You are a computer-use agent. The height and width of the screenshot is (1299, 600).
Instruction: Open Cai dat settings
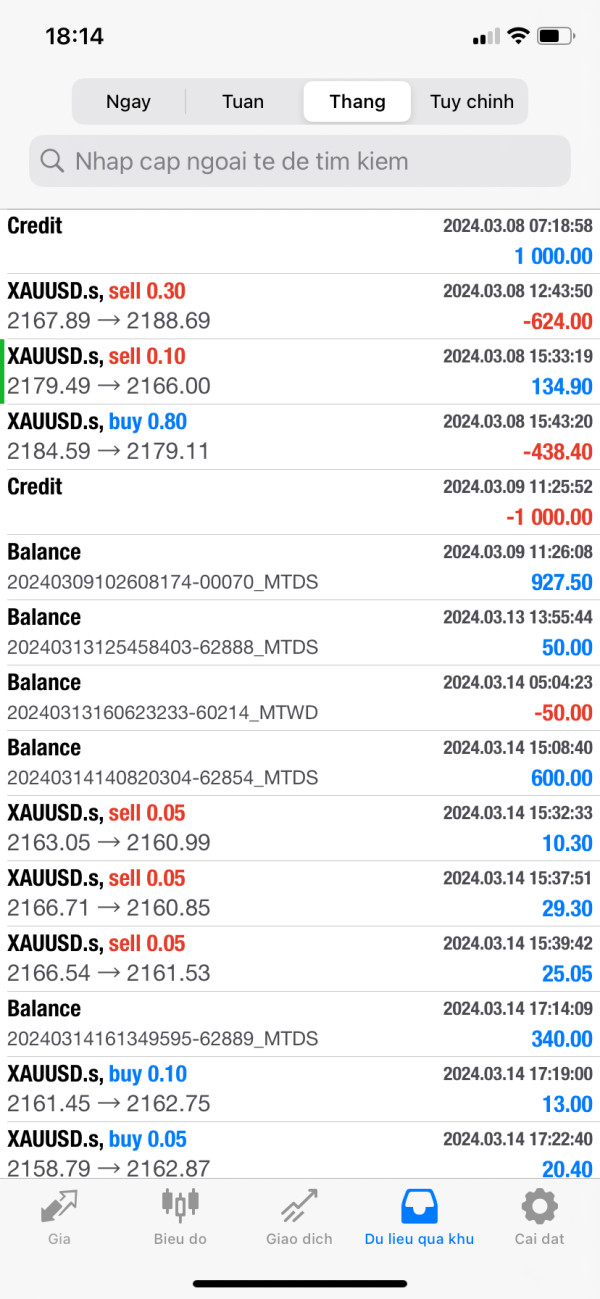(539, 1217)
